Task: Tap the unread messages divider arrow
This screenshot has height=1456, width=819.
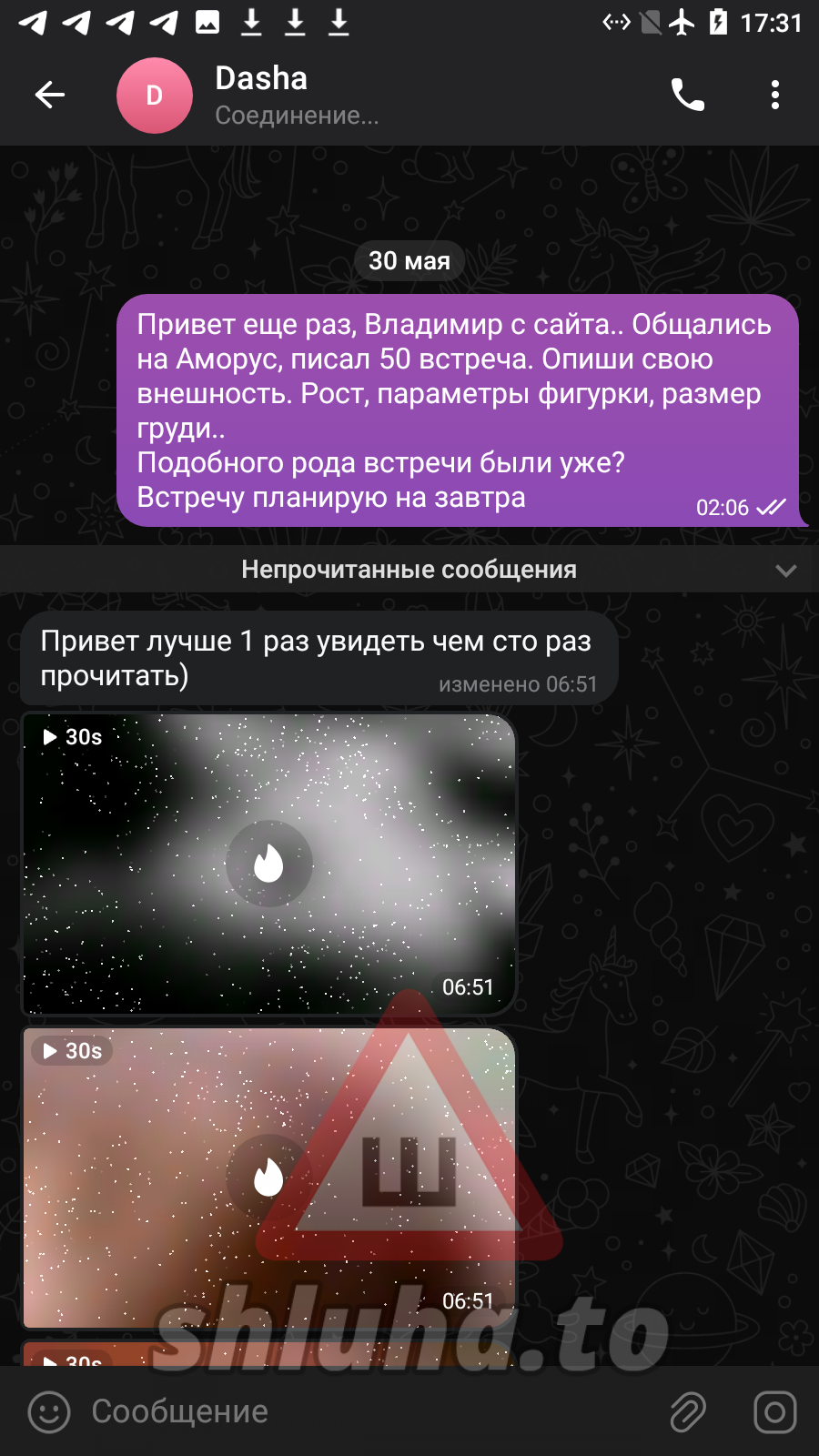Action: 785,571
